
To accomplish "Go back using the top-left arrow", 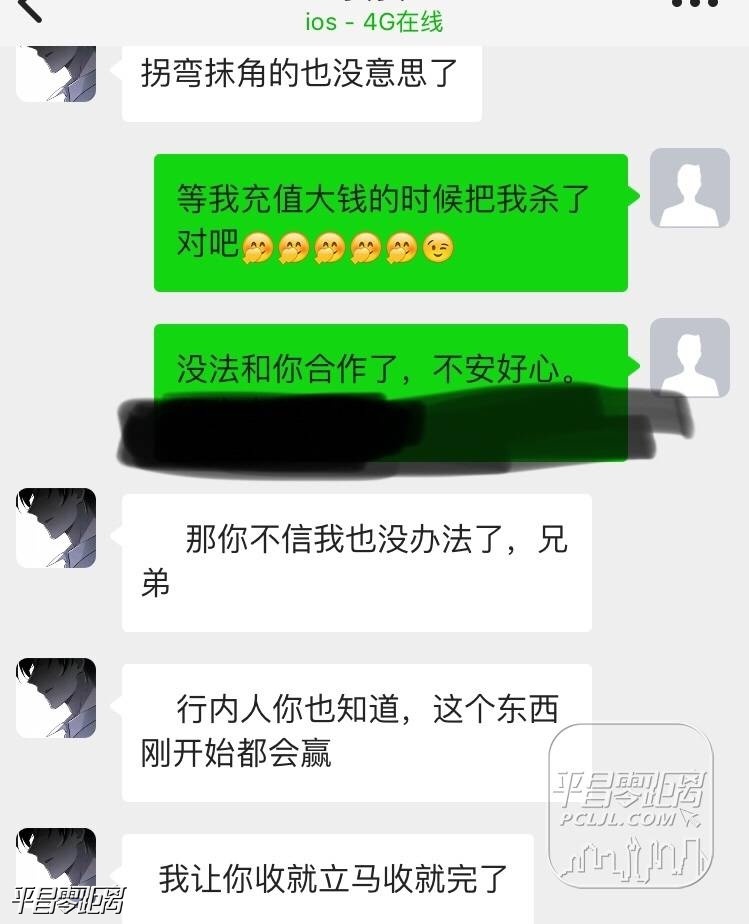I will pyautogui.click(x=30, y=8).
